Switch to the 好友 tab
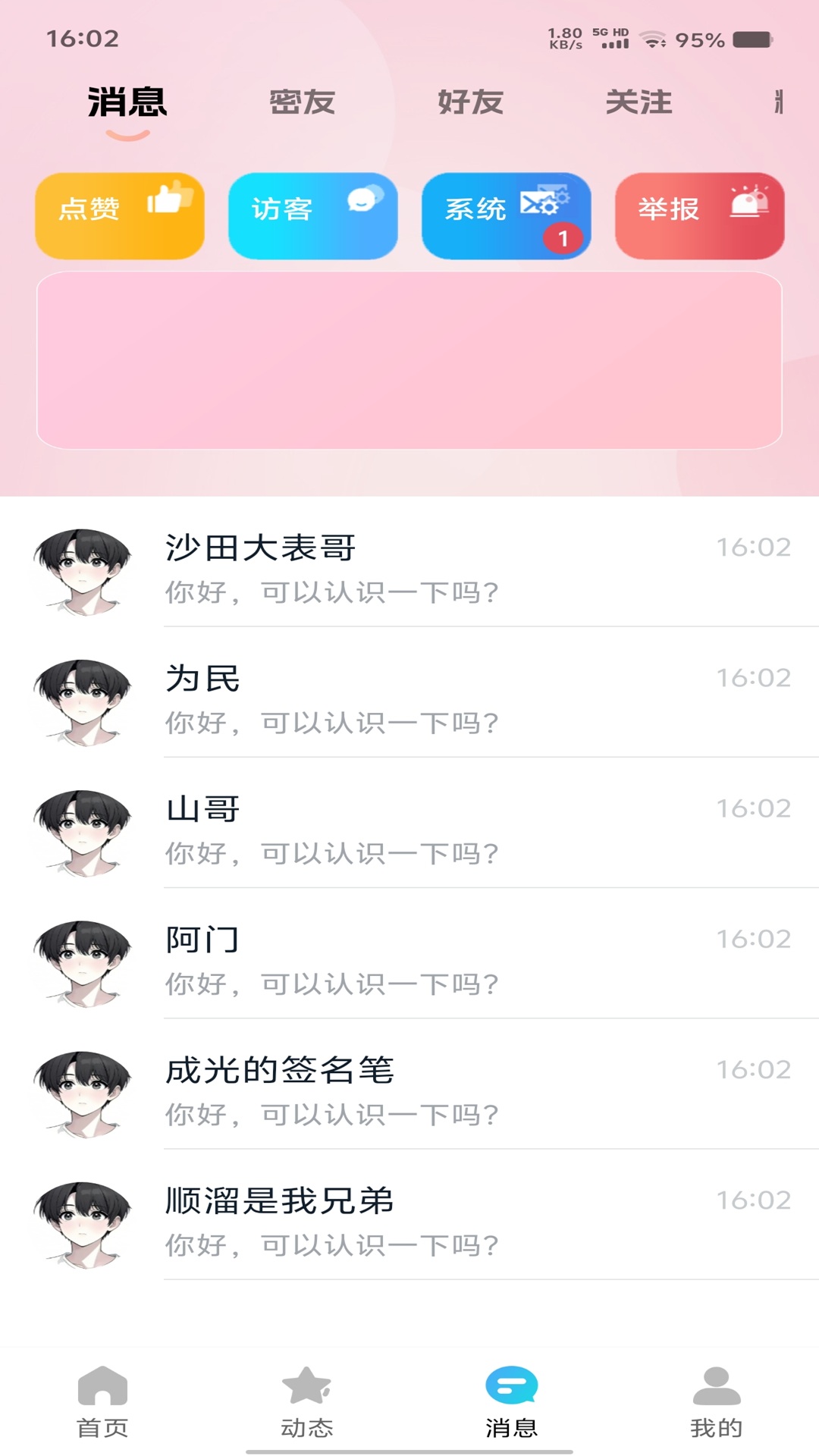The height and width of the screenshot is (1456, 819). click(x=471, y=102)
